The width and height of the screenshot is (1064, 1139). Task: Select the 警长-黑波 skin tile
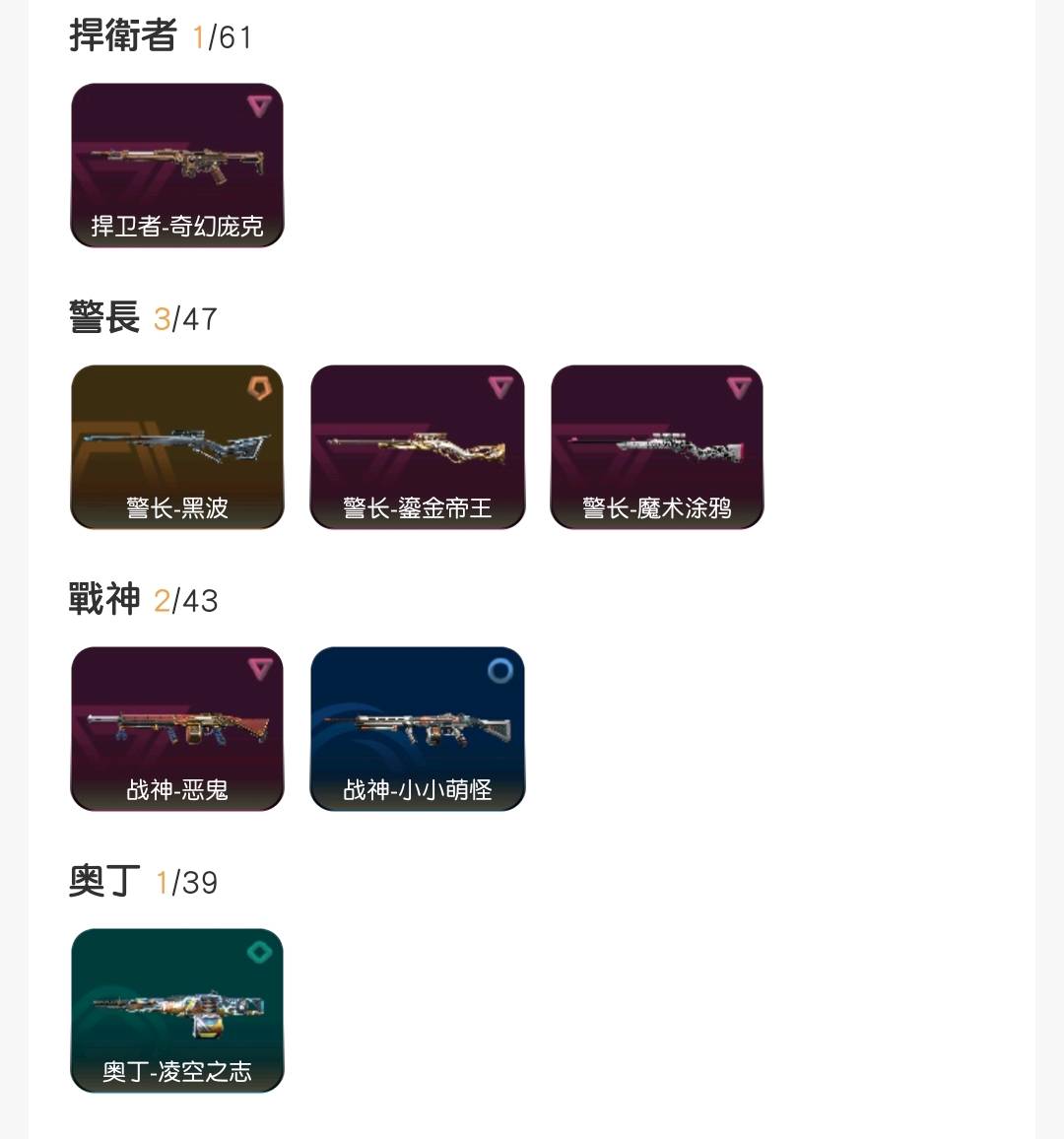click(177, 447)
